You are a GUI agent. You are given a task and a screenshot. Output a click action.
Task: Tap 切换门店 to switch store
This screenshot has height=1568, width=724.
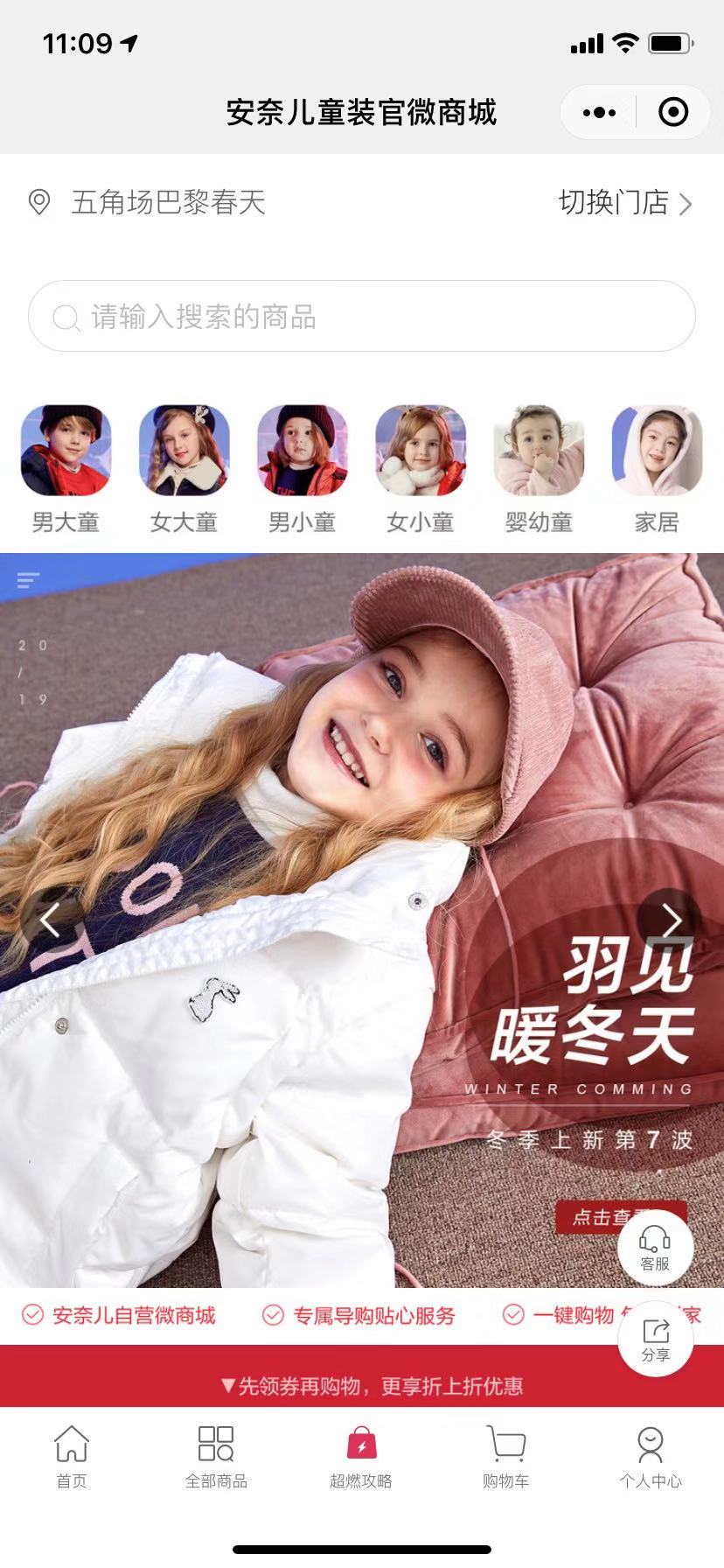tap(624, 203)
